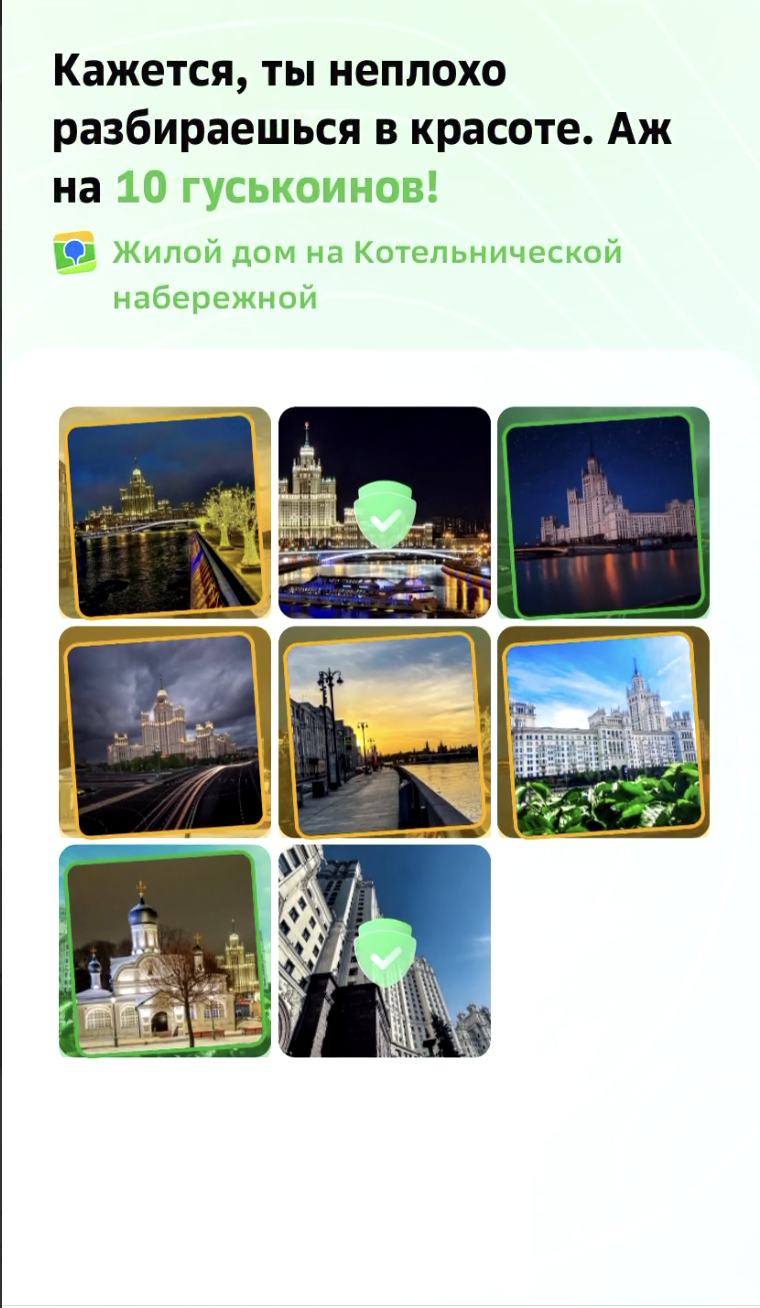Image resolution: width=760 pixels, height=1308 pixels.
Task: Select the sunset embankment photo with street lamps
Action: click(384, 732)
